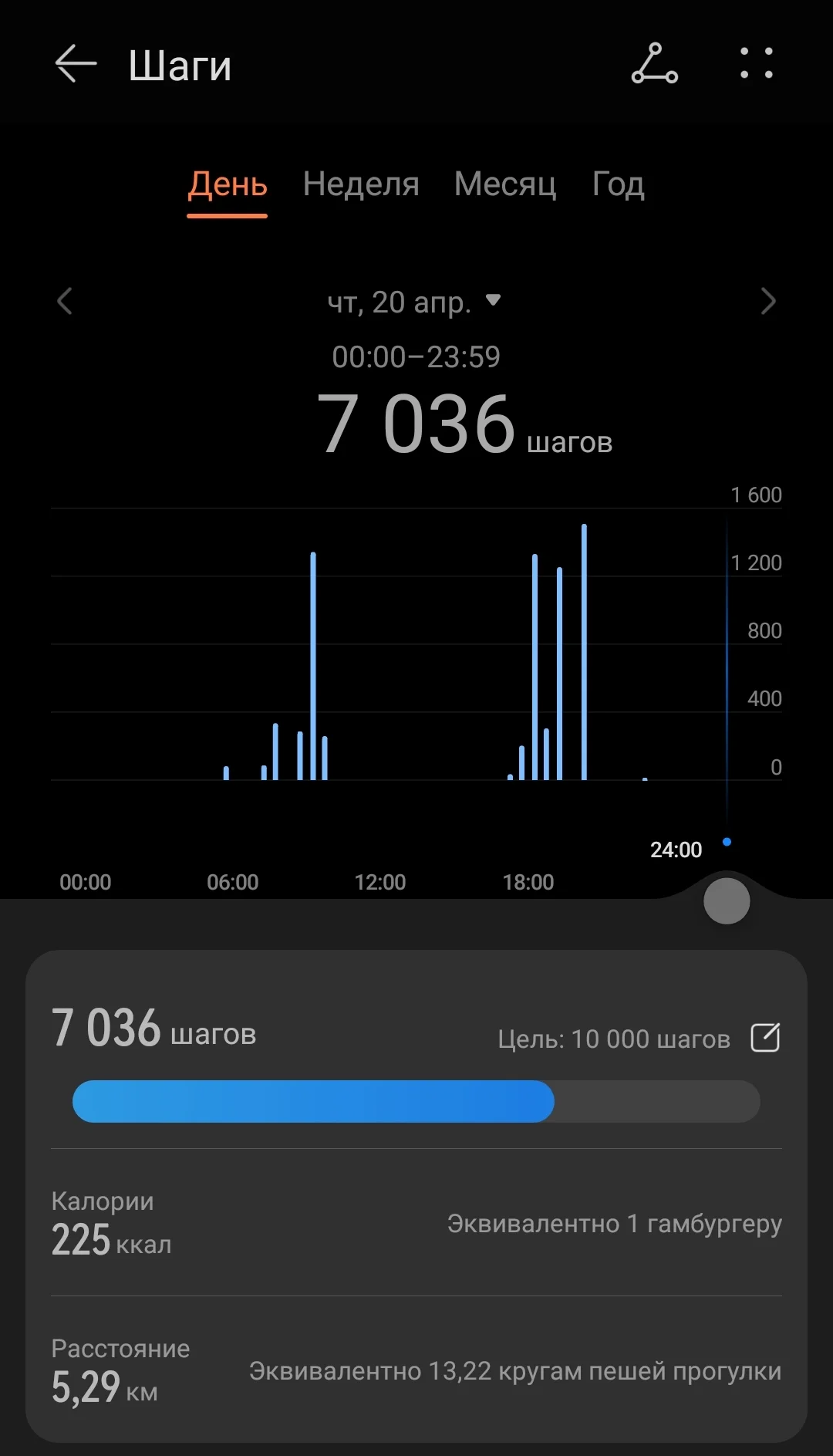Open the four-dot more menu
This screenshot has height=1456, width=833.
coord(756,64)
